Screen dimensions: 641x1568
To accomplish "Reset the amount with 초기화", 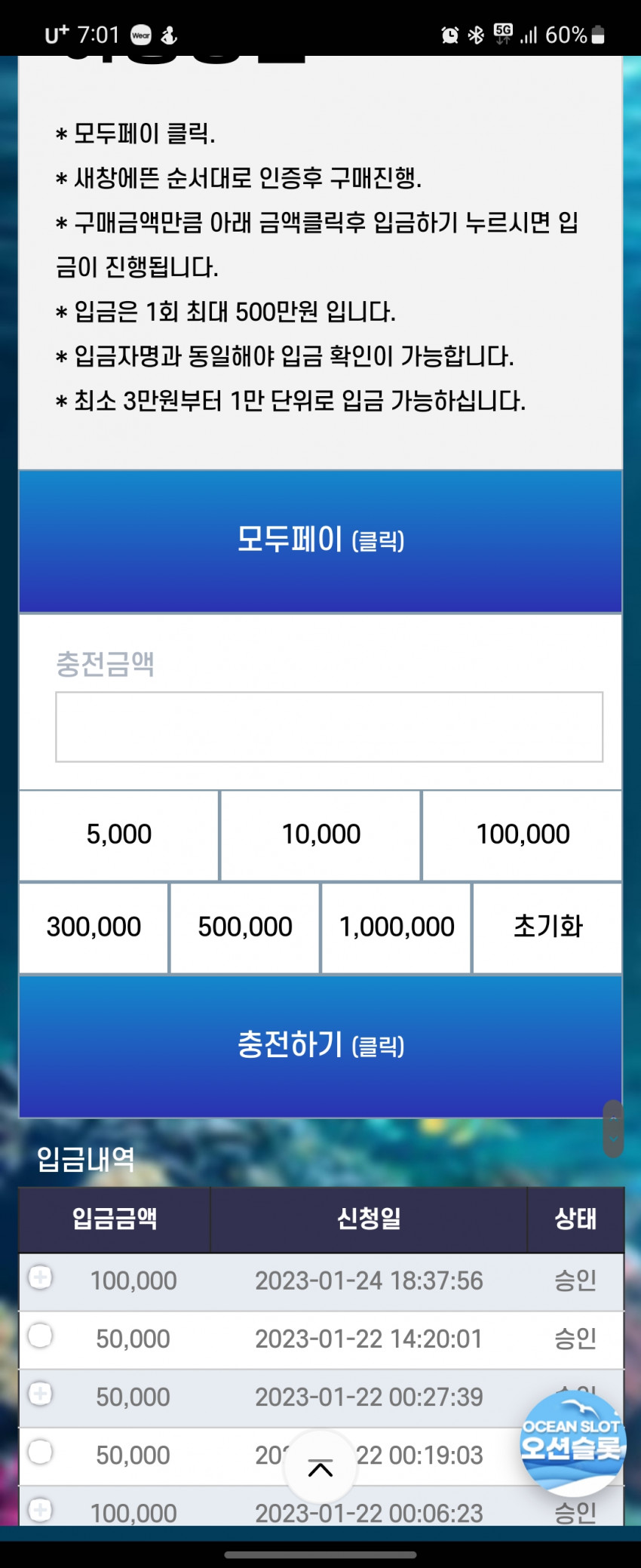I will coord(547,927).
